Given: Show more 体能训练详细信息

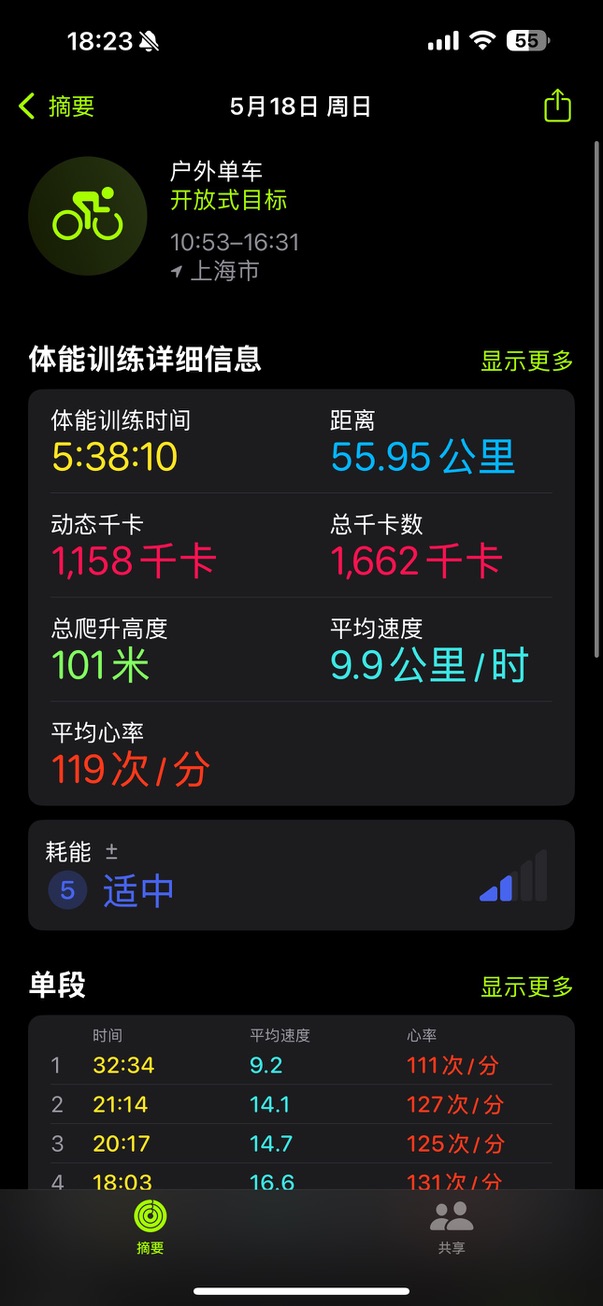Looking at the screenshot, I should click(526, 361).
